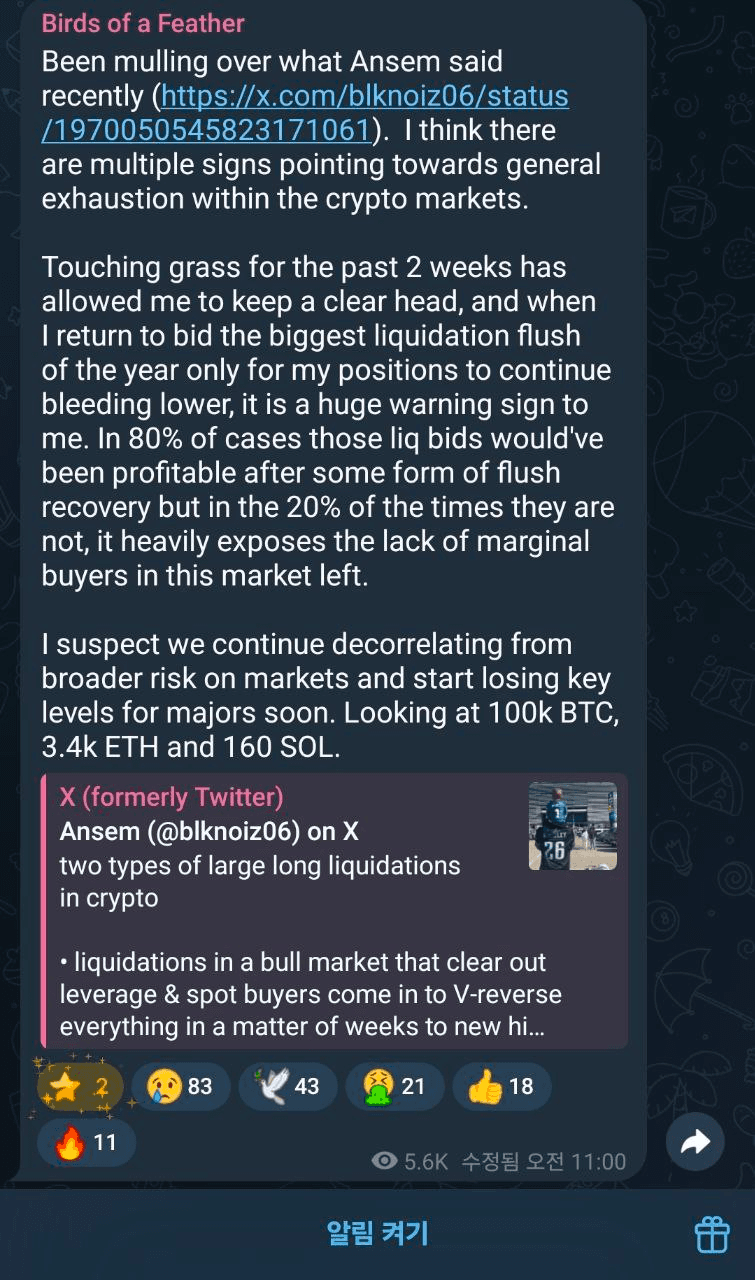The image size is (755, 1280).
Task: Open the Birds of a Feather channel name
Action: click(143, 24)
